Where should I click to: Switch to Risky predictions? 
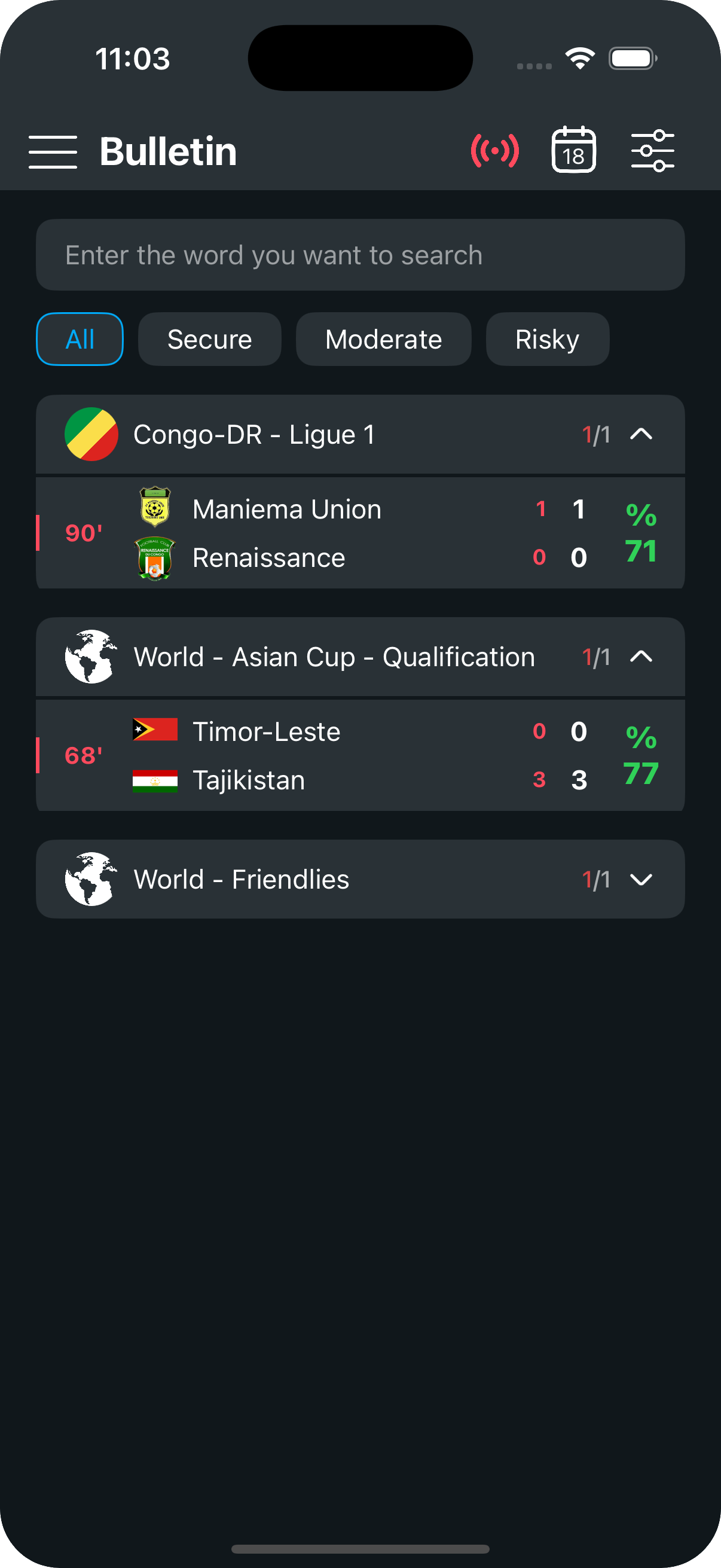point(547,339)
